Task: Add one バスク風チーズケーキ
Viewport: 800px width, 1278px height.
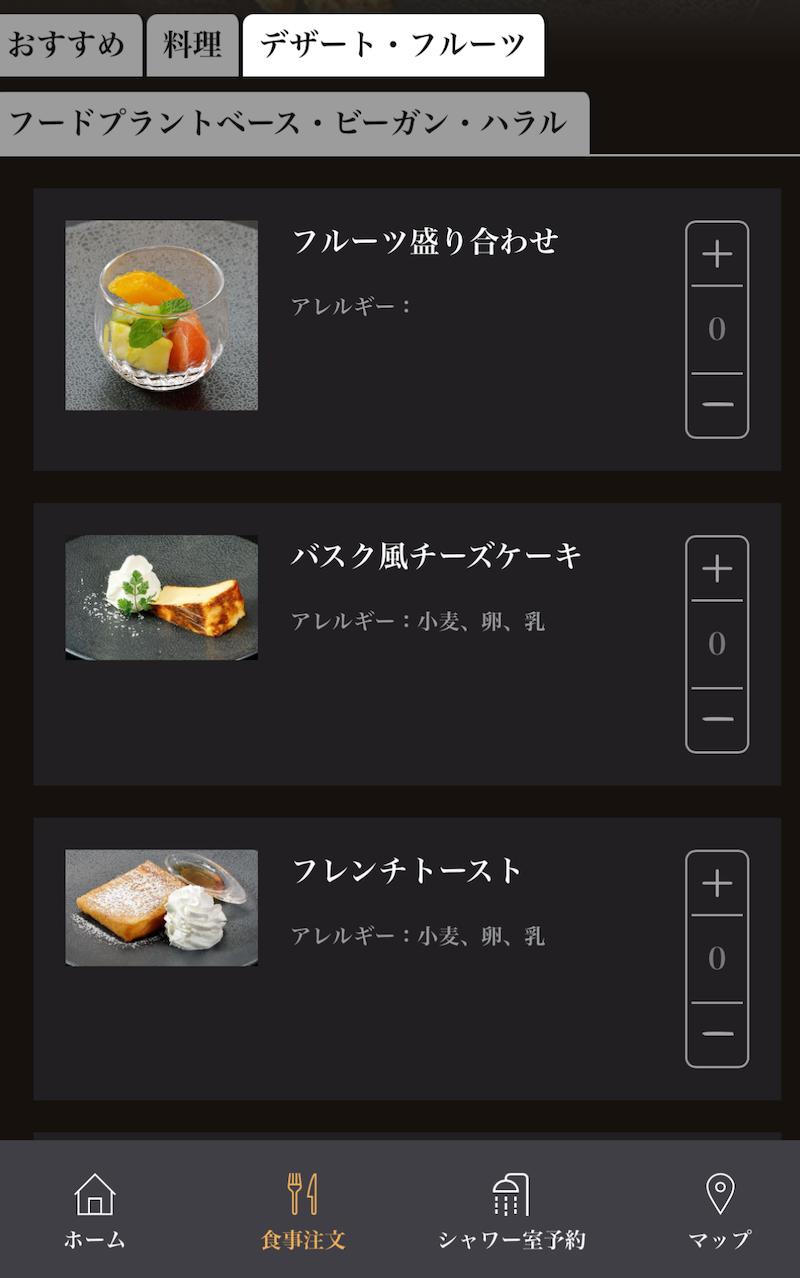Action: (x=717, y=570)
